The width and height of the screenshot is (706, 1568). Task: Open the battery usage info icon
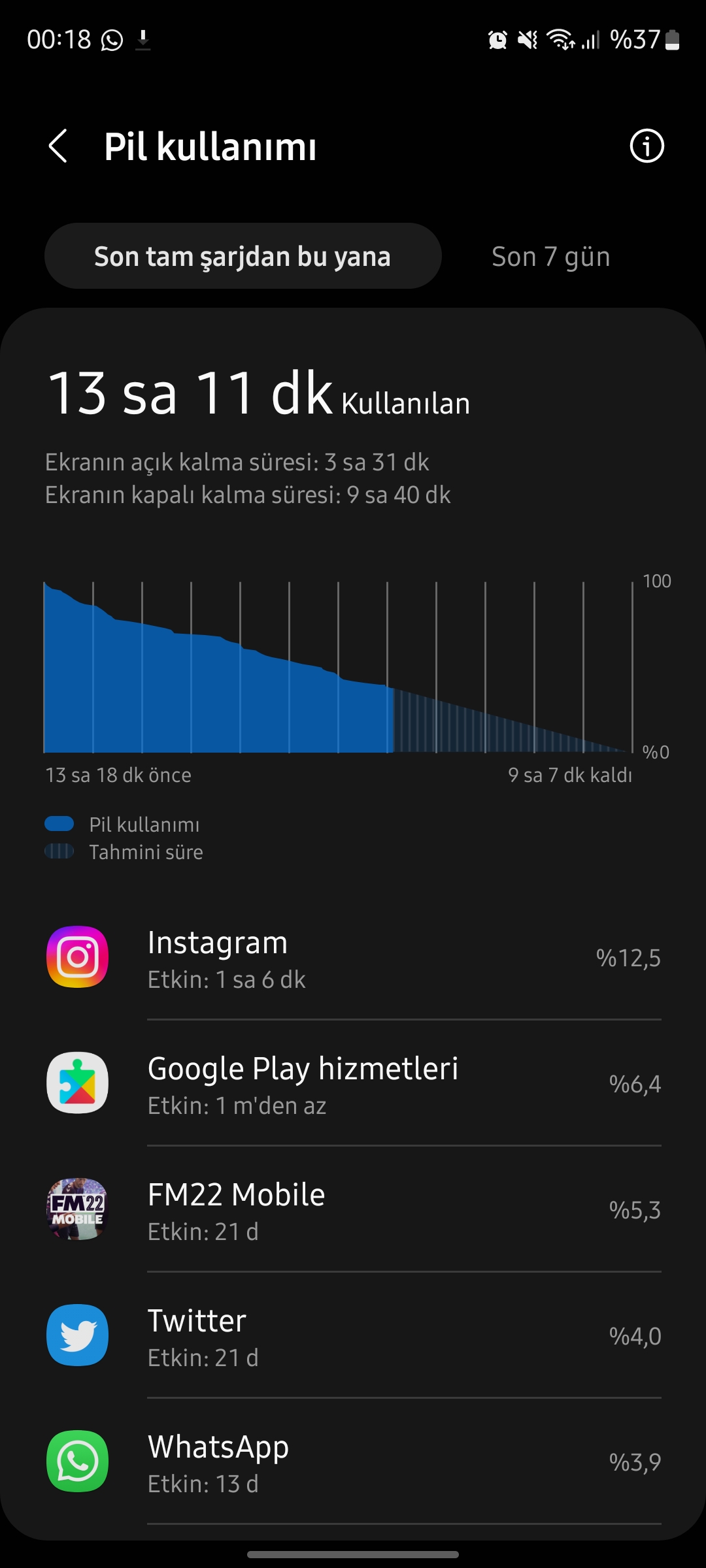click(647, 146)
